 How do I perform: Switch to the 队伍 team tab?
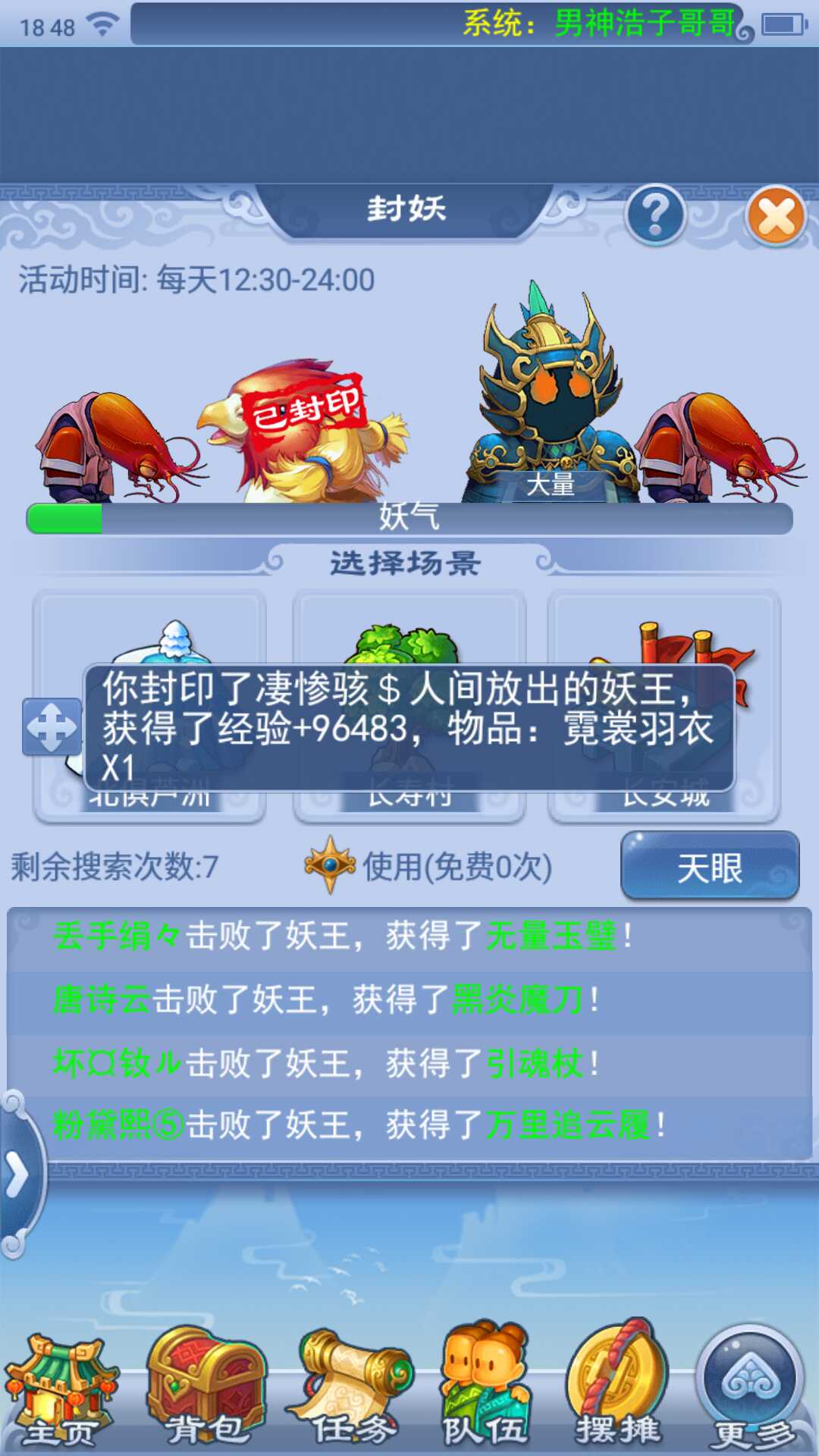pos(485,1392)
